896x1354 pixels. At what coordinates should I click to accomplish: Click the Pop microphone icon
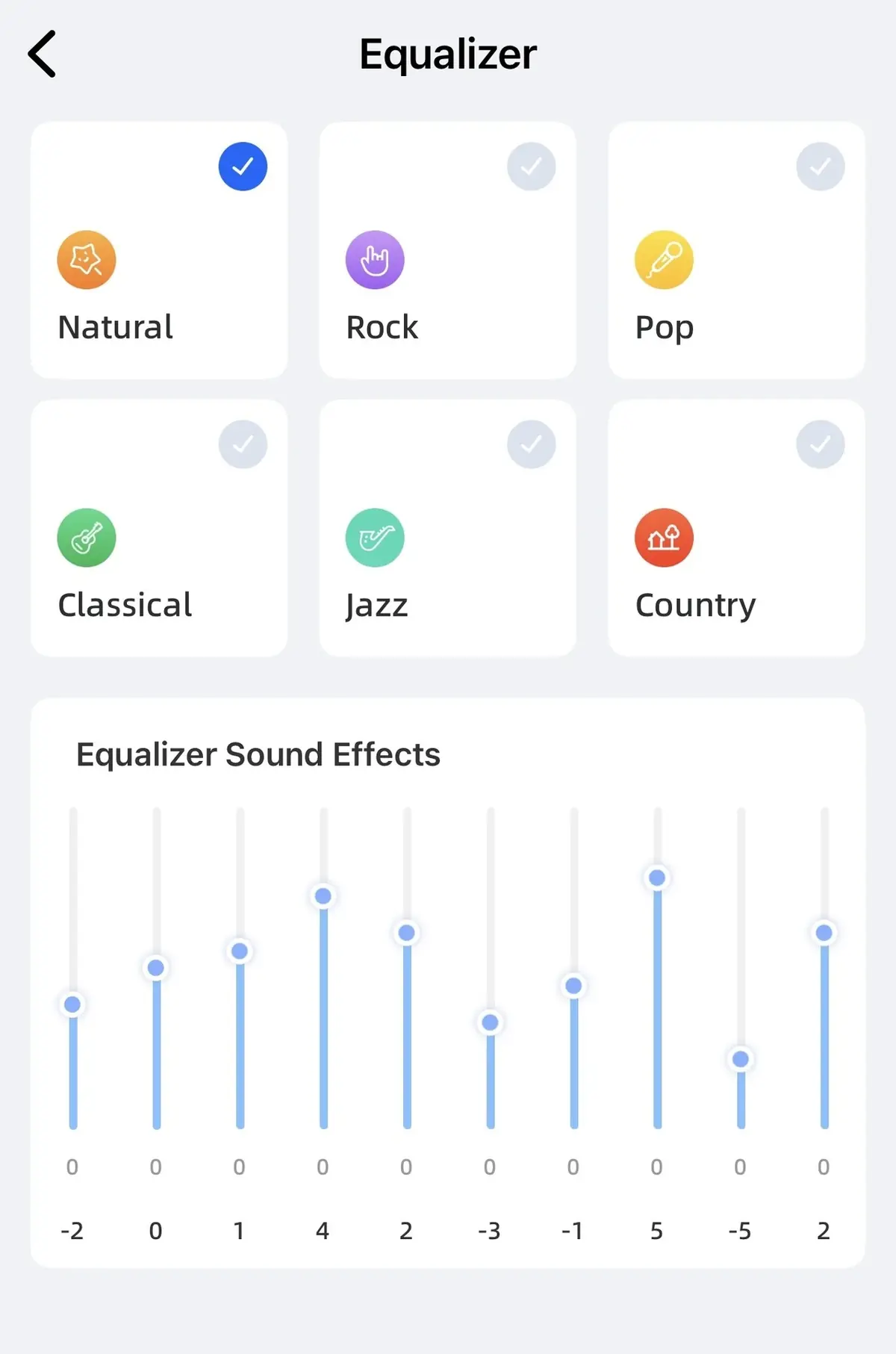[x=665, y=259]
